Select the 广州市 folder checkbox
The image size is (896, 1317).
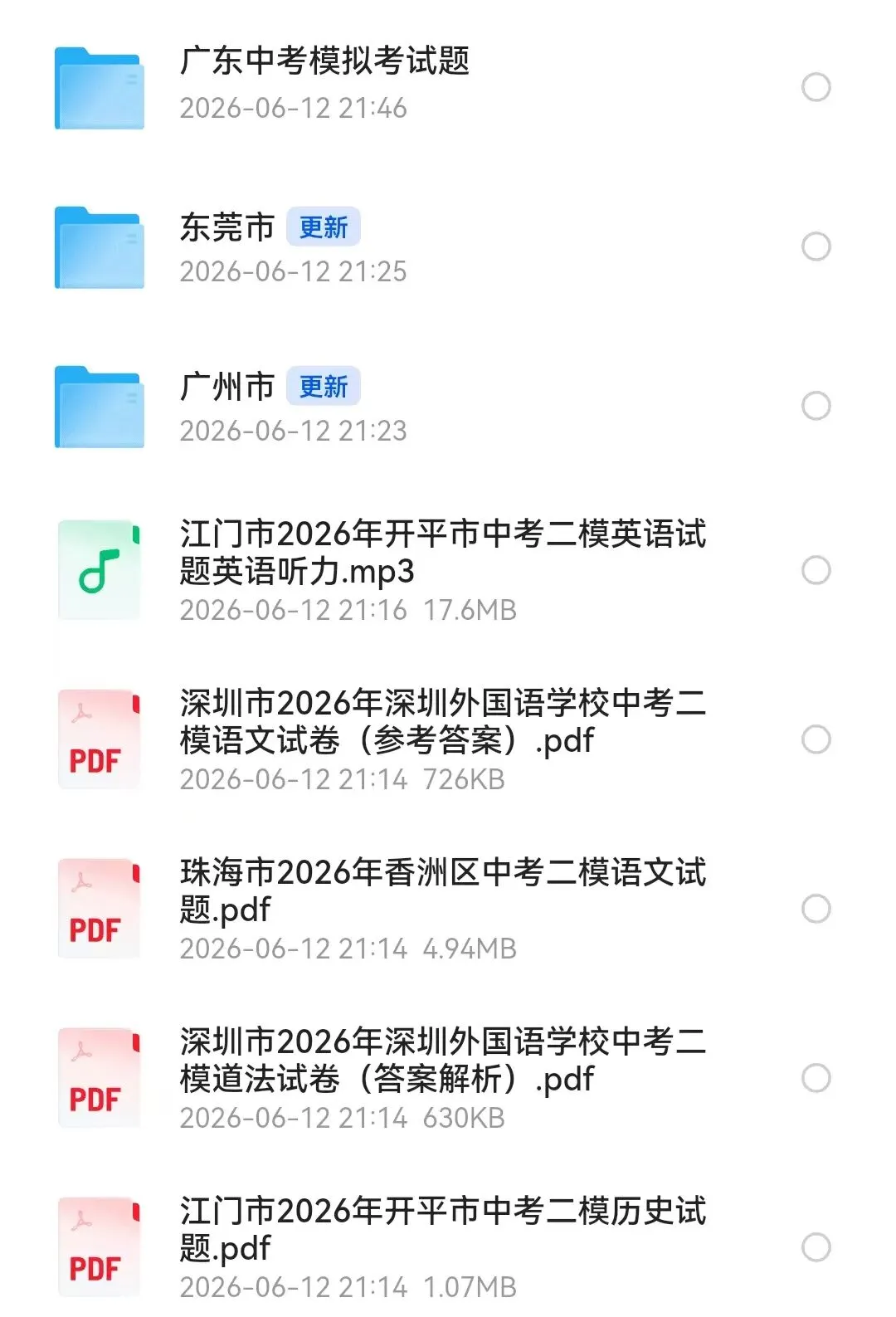point(816,406)
